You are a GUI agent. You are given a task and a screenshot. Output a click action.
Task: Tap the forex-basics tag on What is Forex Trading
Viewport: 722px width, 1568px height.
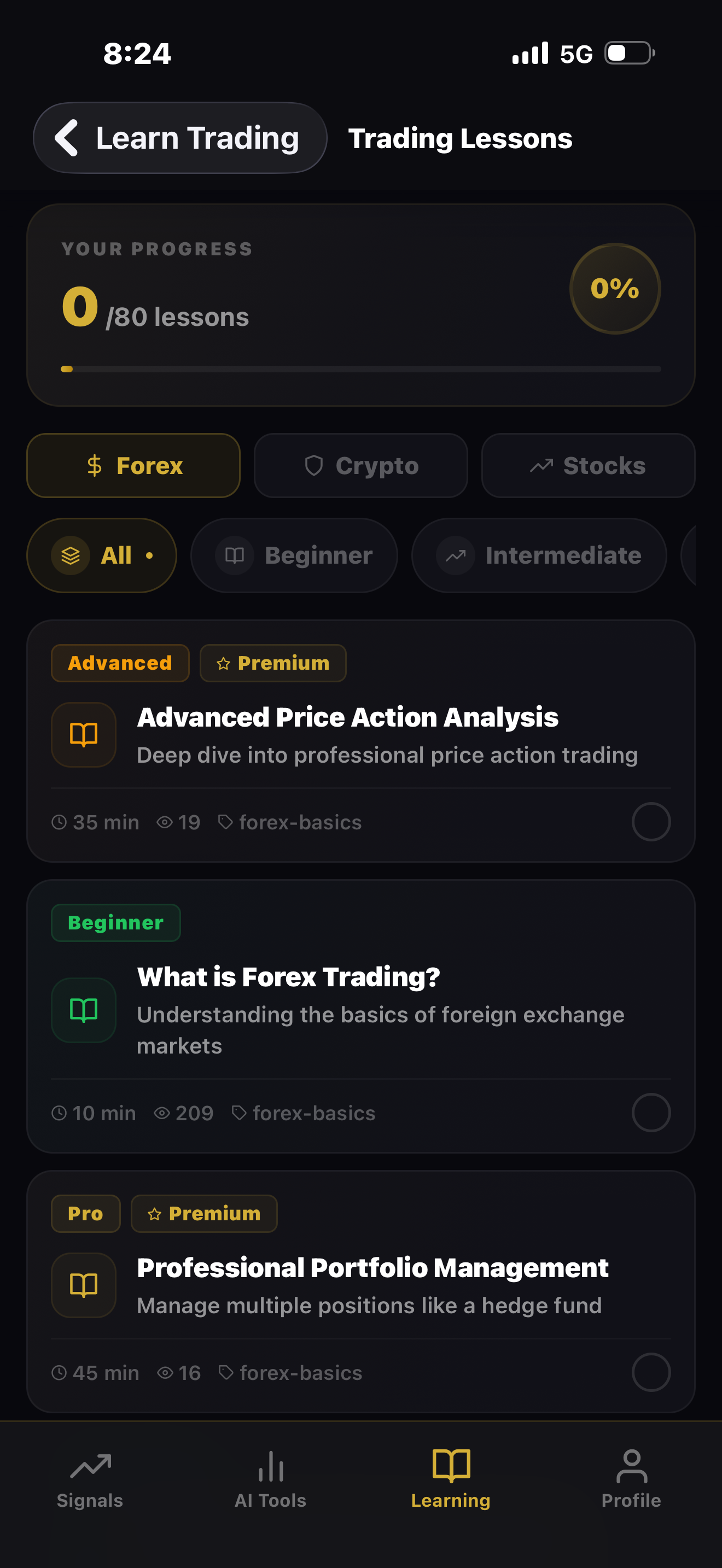point(304,1113)
